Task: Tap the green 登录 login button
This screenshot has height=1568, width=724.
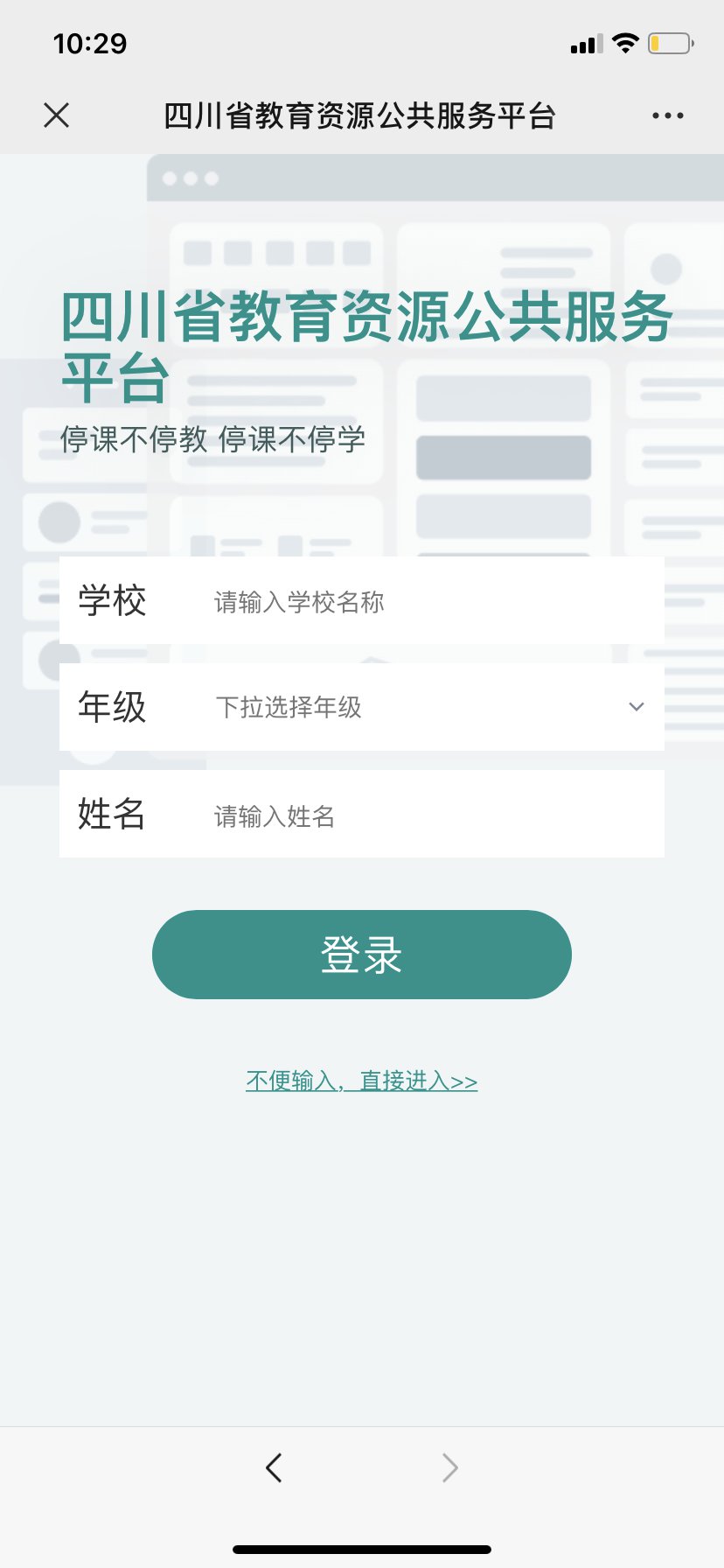Action: [361, 955]
